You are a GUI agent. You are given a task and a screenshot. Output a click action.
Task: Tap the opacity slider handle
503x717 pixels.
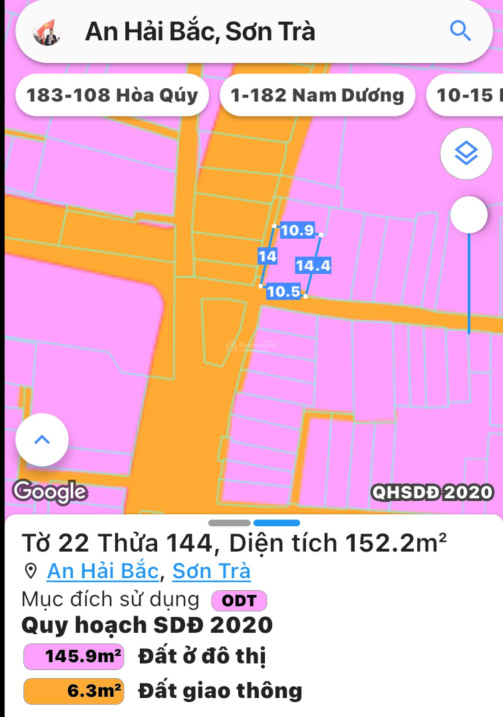(469, 215)
